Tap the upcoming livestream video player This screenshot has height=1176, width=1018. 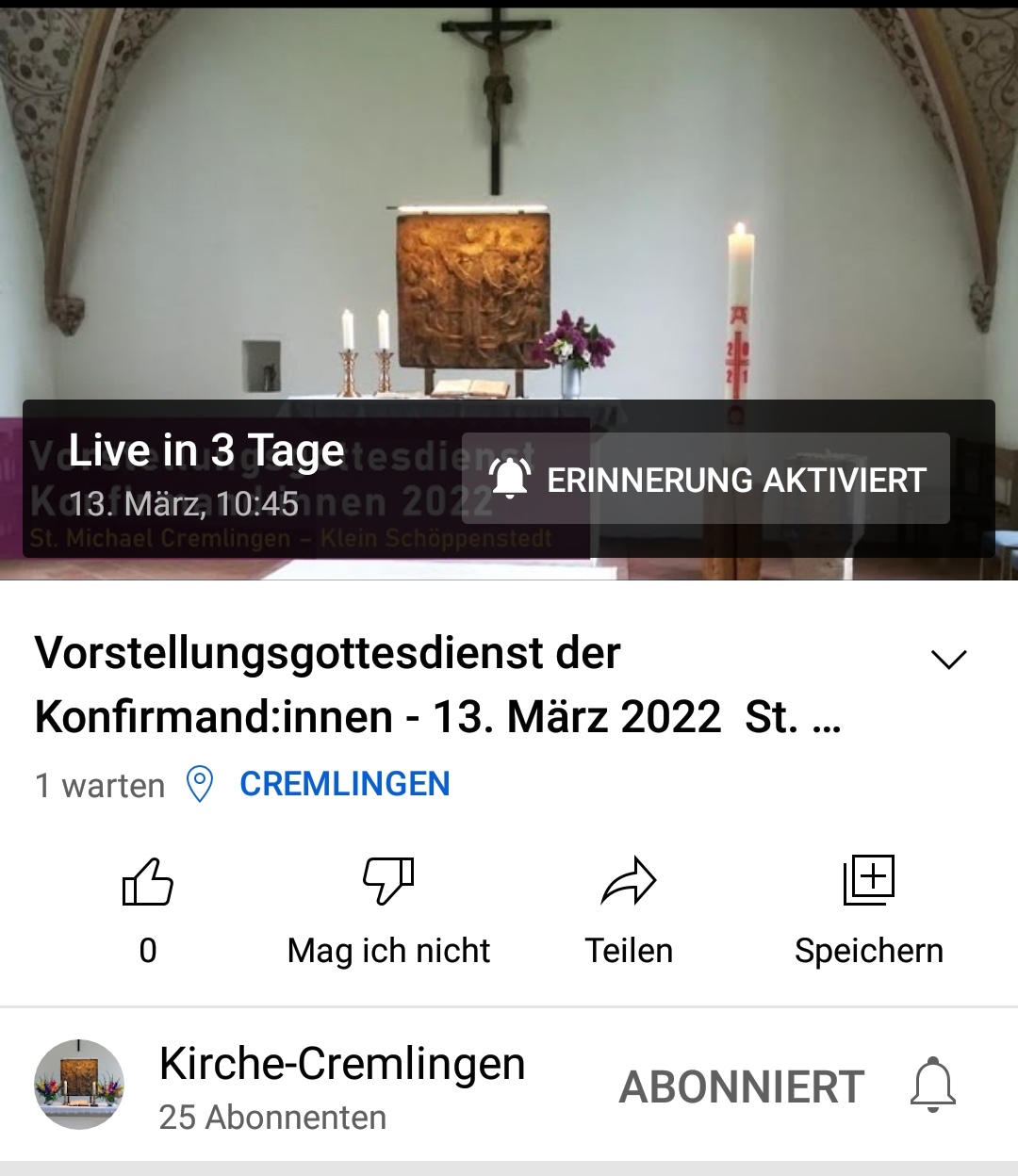click(x=509, y=236)
